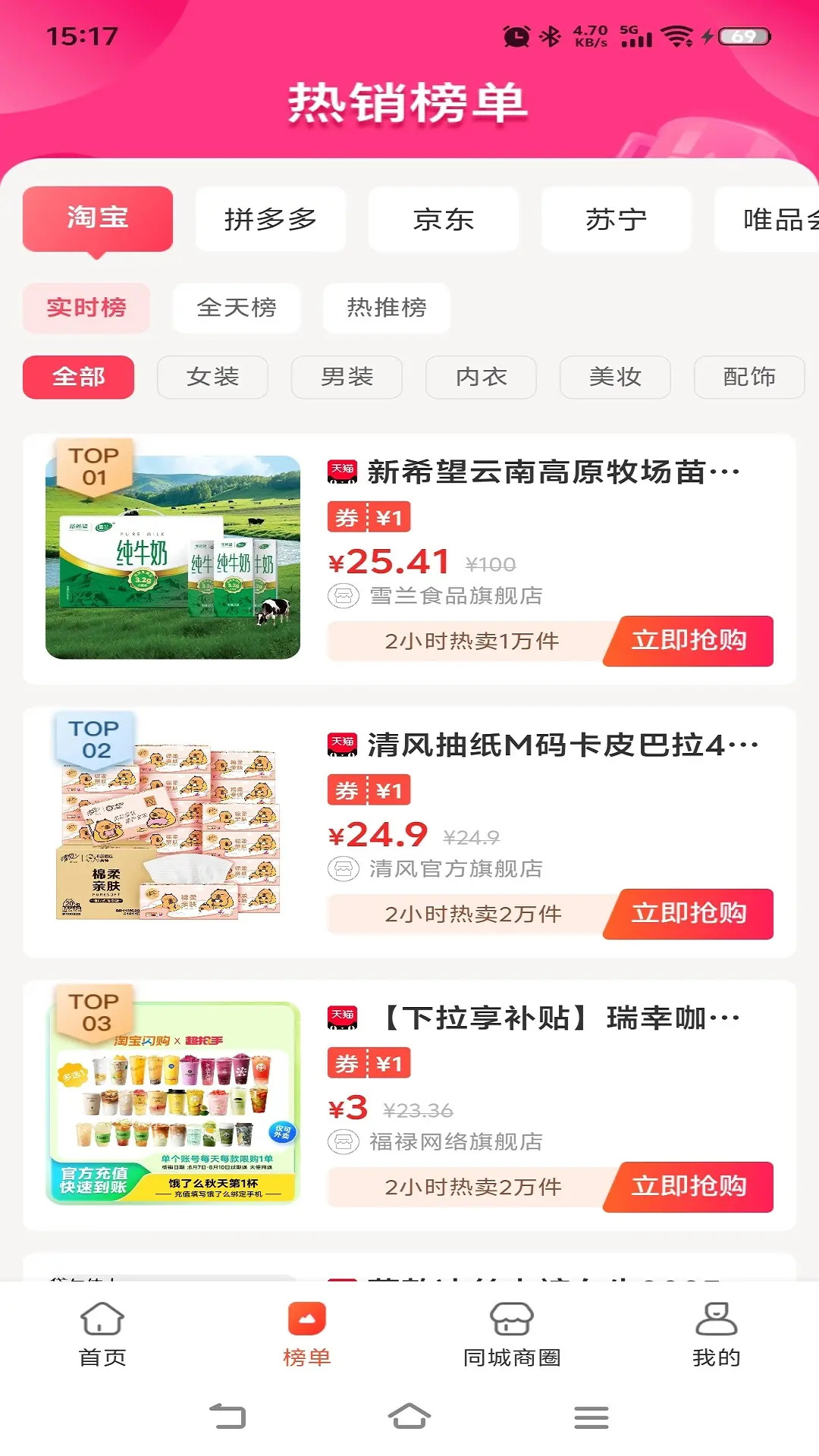Toggle the 女装 category filter
Viewport: 819px width, 1456px height.
(212, 377)
